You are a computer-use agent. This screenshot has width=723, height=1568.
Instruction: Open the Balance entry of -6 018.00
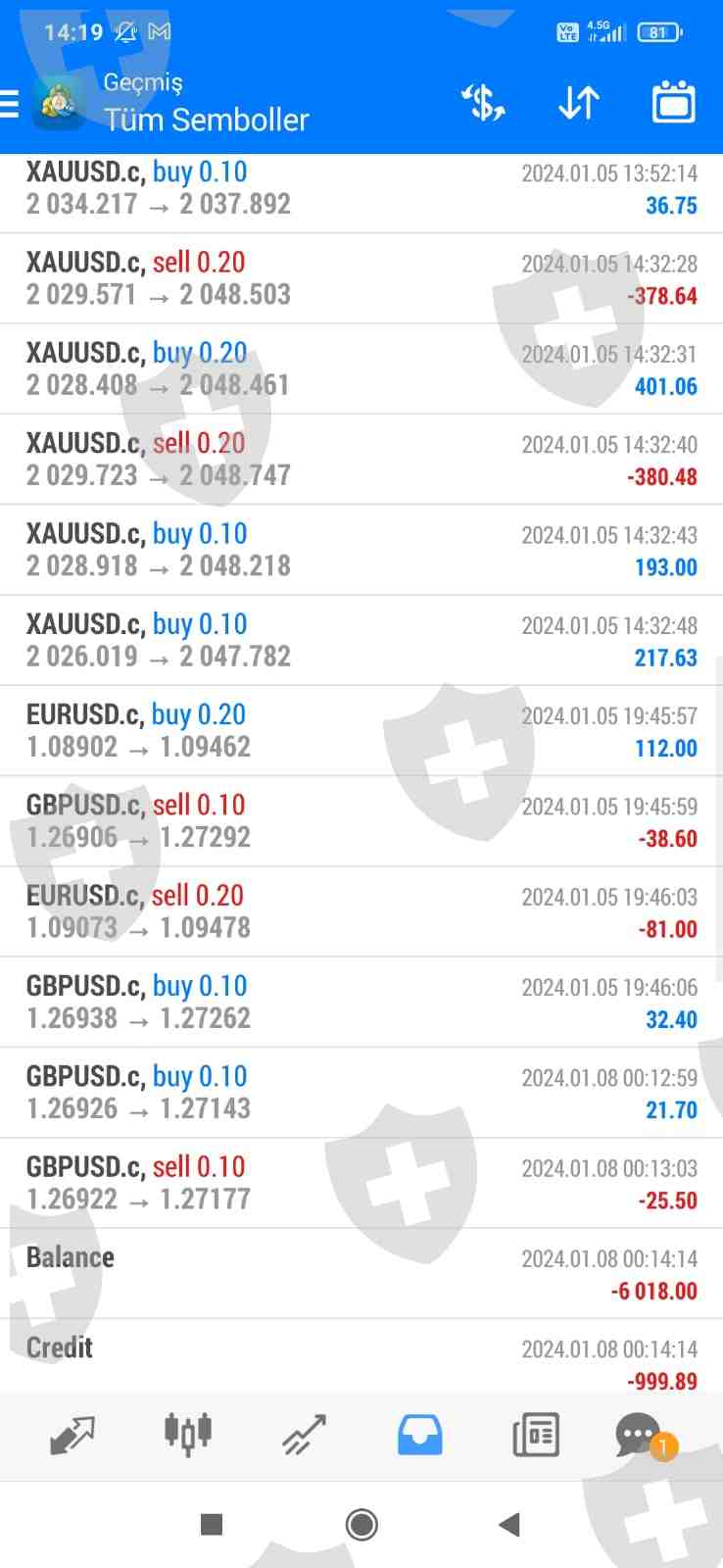361,1273
